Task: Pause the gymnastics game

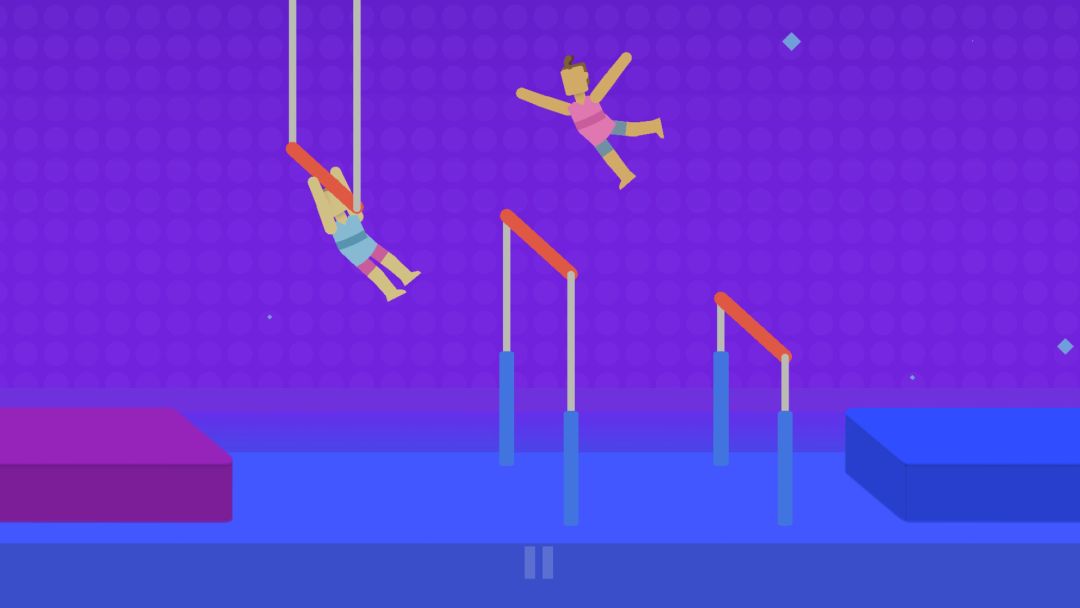Action: click(x=538, y=562)
